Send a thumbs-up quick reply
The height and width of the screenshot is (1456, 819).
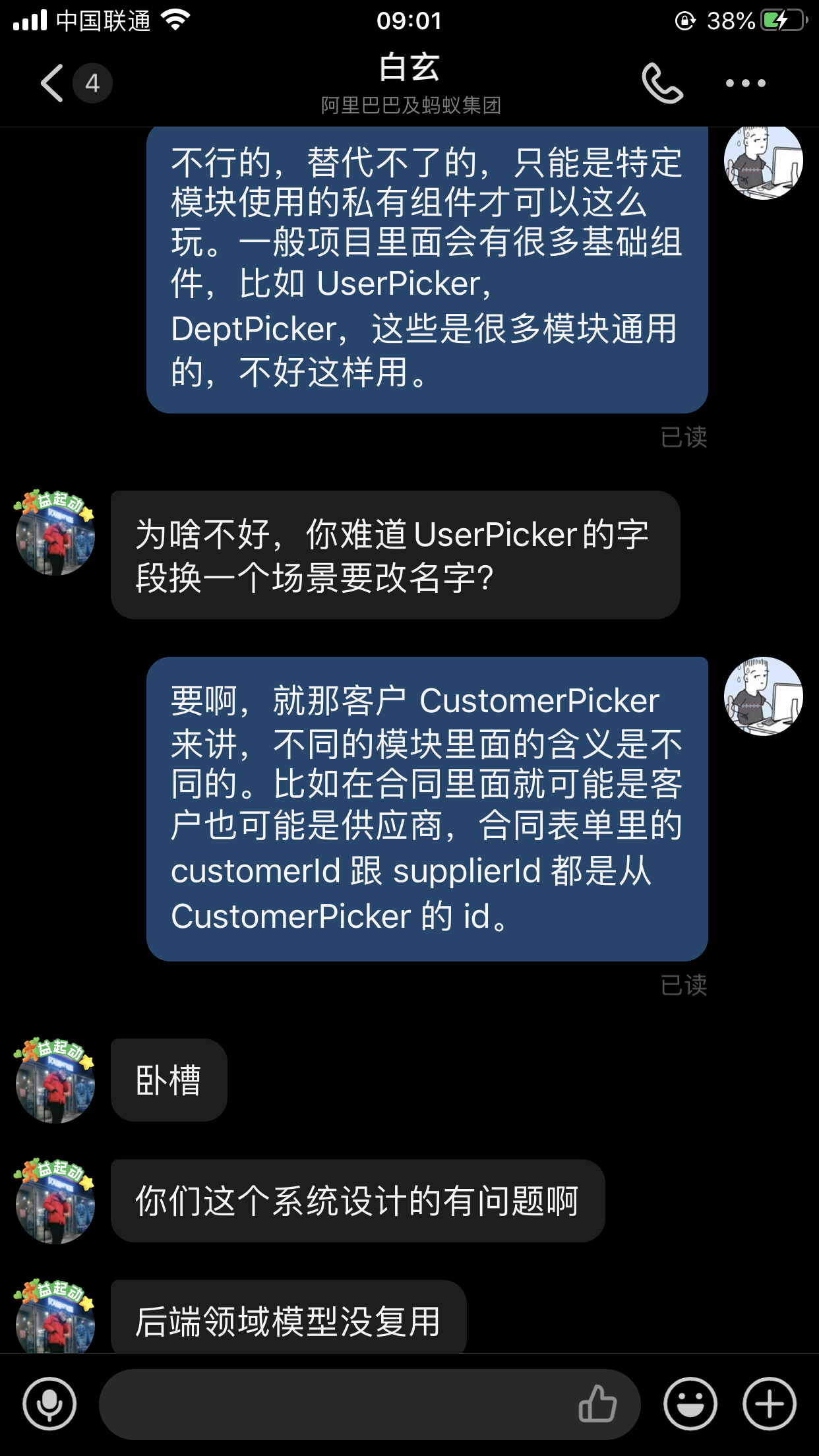(x=597, y=1404)
